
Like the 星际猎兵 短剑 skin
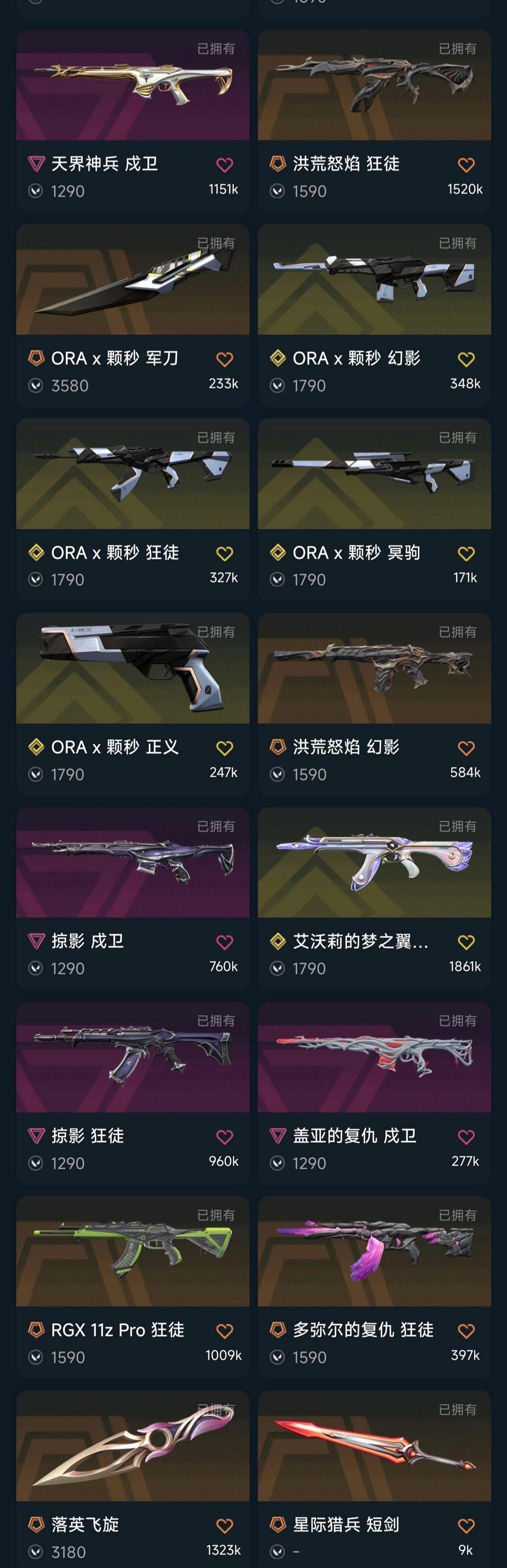pos(466,1525)
